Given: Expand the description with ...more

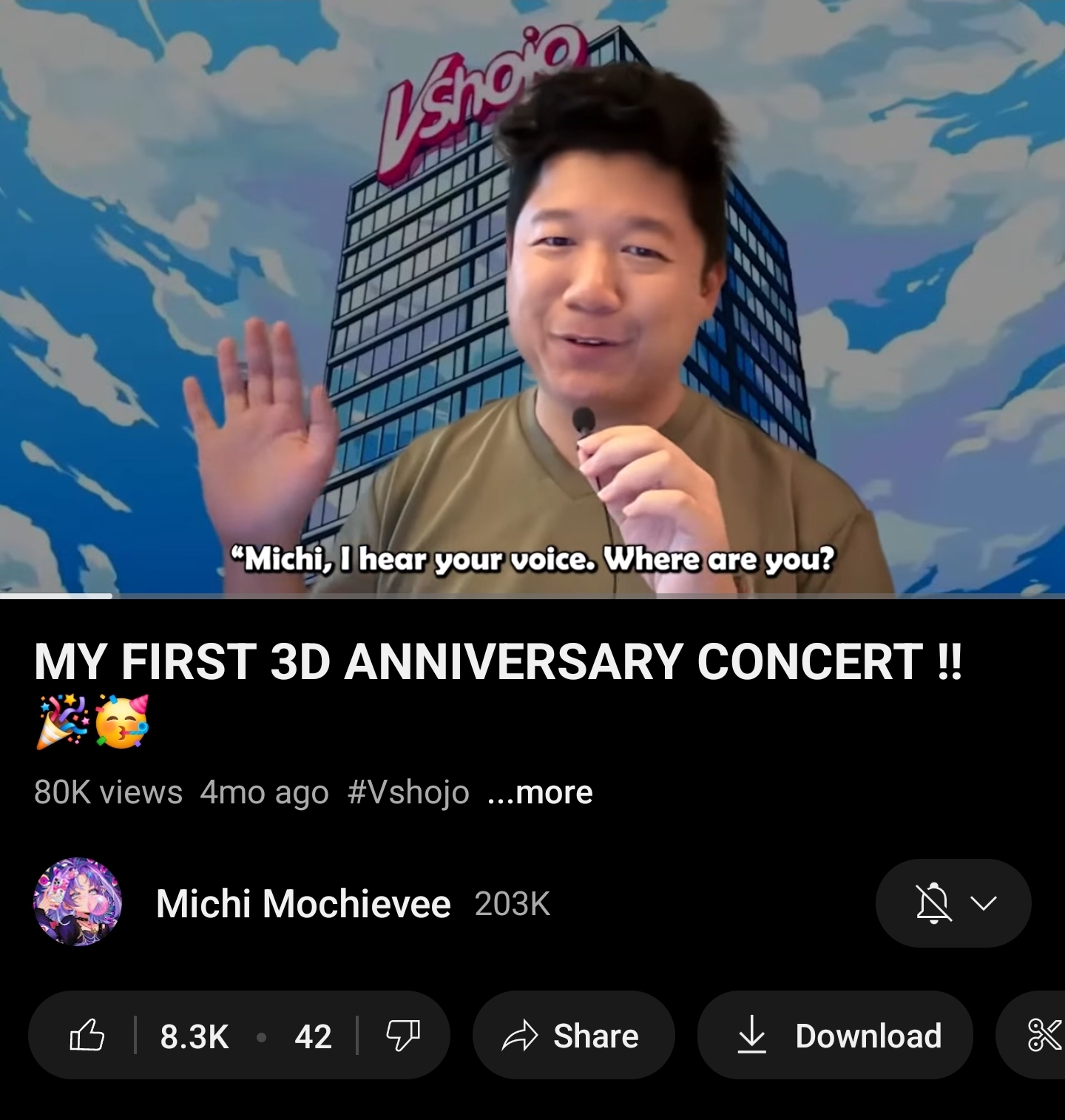Looking at the screenshot, I should pyautogui.click(x=540, y=792).
